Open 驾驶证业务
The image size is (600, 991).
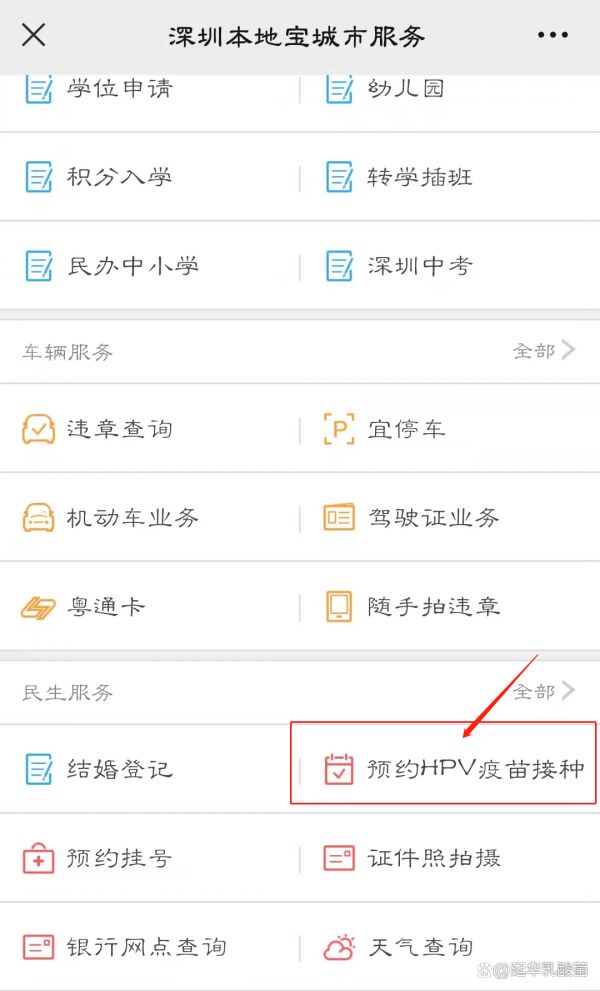[x=450, y=518]
